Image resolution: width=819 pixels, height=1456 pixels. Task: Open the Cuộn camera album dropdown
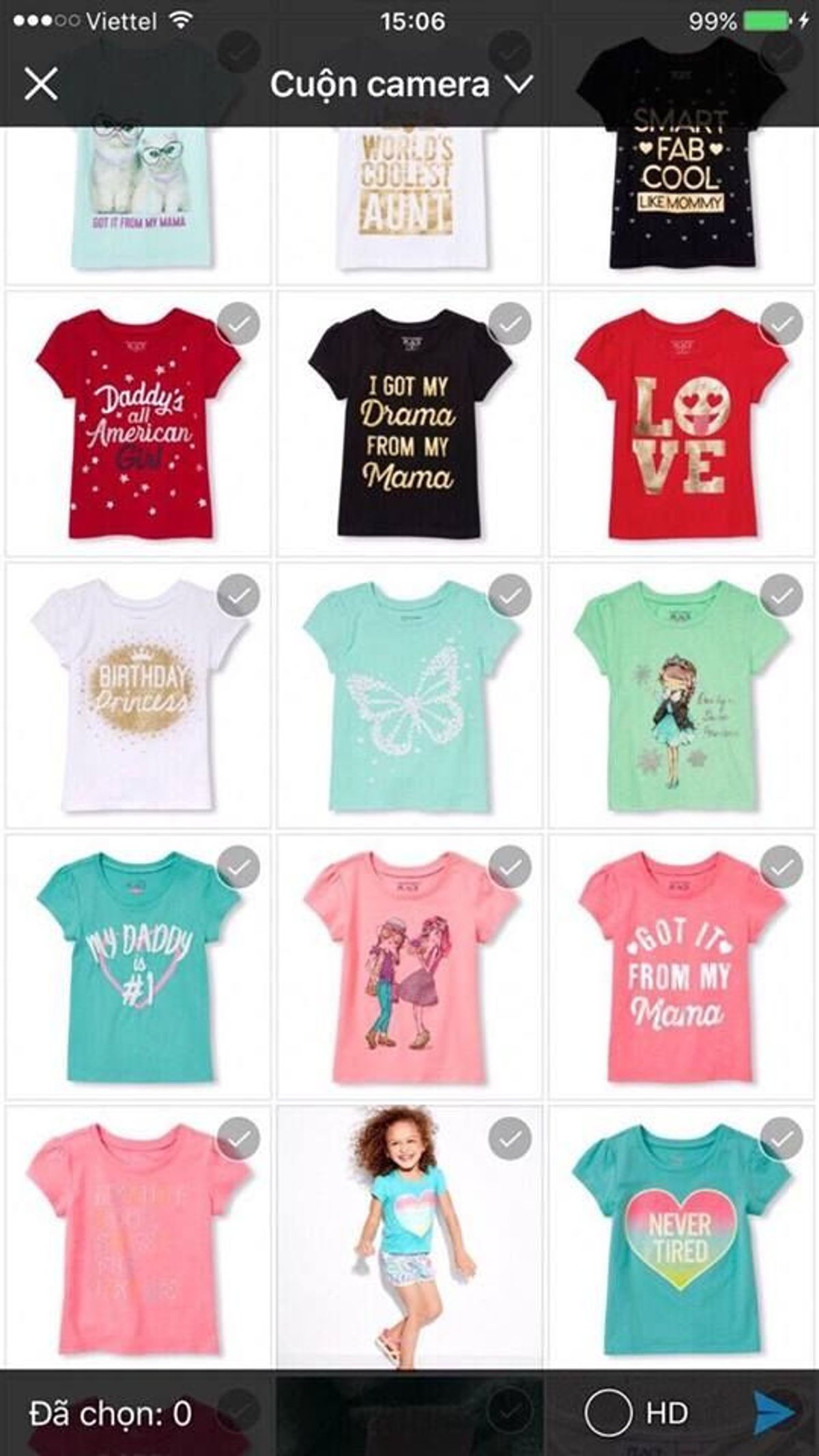(x=401, y=85)
